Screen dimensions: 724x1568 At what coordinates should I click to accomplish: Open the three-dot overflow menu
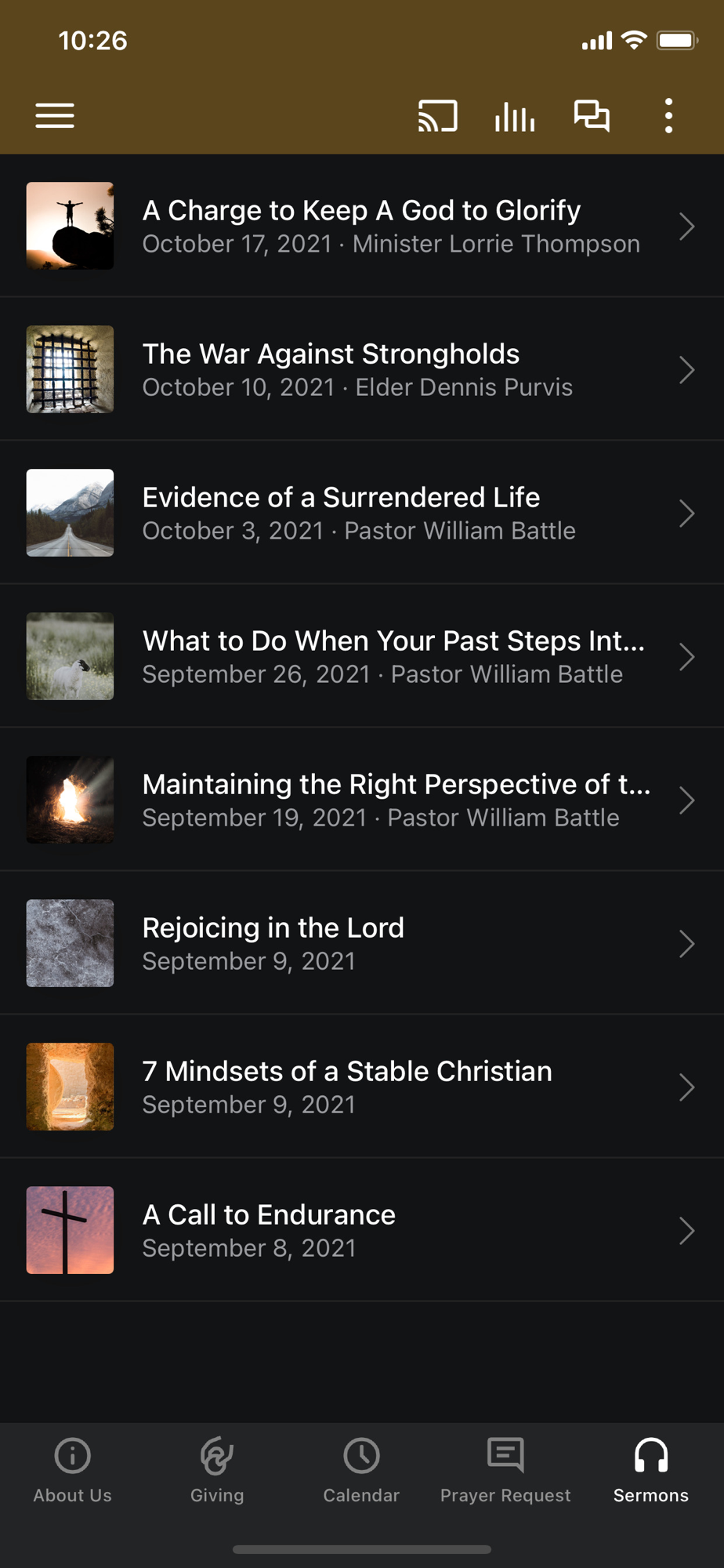coord(668,116)
